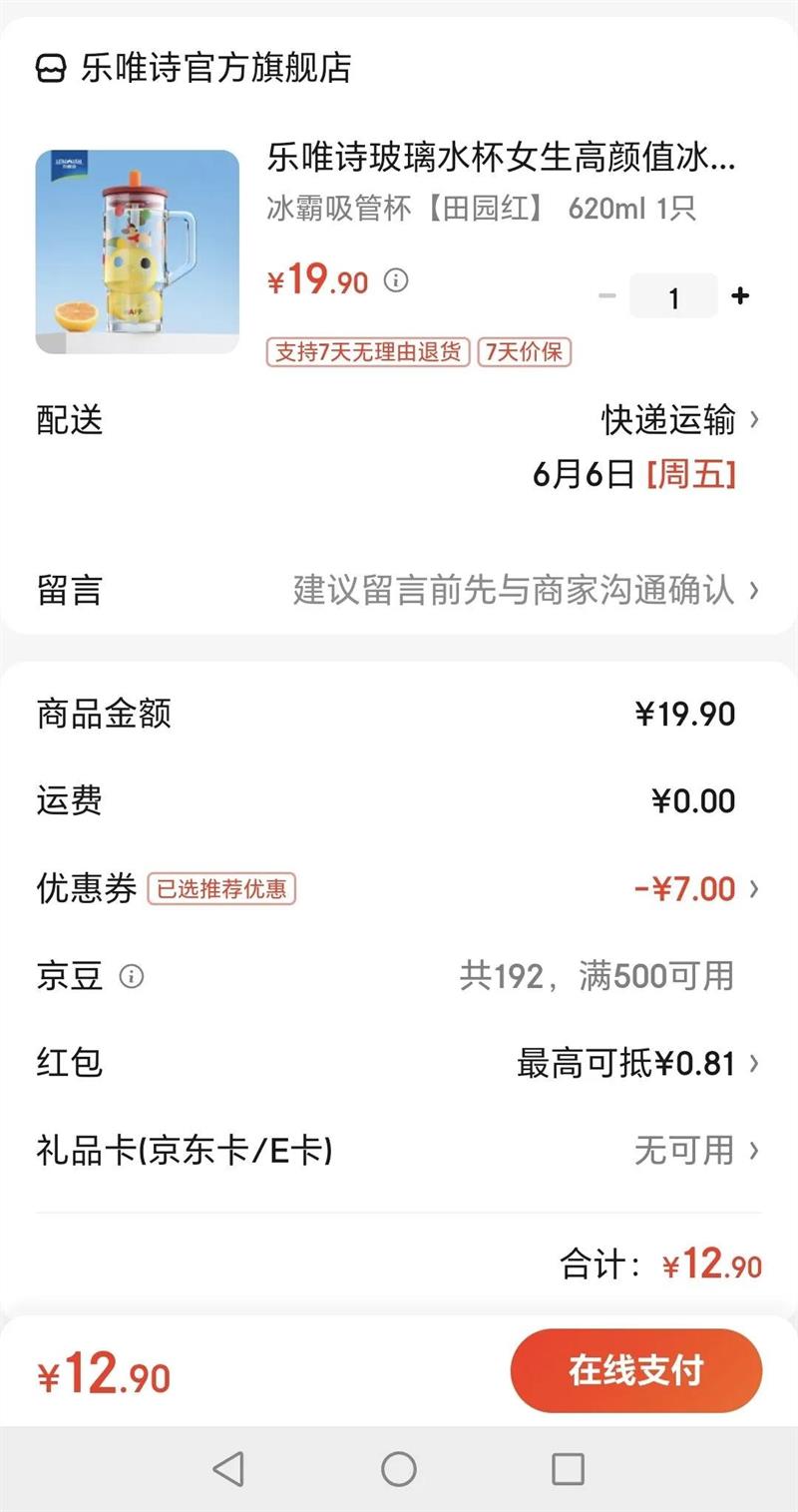
Task: Pay now with 在线支付
Action: (x=635, y=1370)
